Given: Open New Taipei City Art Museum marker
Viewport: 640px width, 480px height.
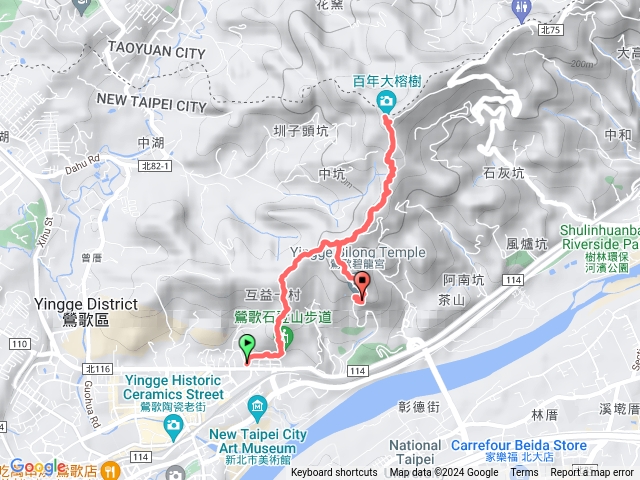Looking at the screenshot, I should click(x=259, y=407).
